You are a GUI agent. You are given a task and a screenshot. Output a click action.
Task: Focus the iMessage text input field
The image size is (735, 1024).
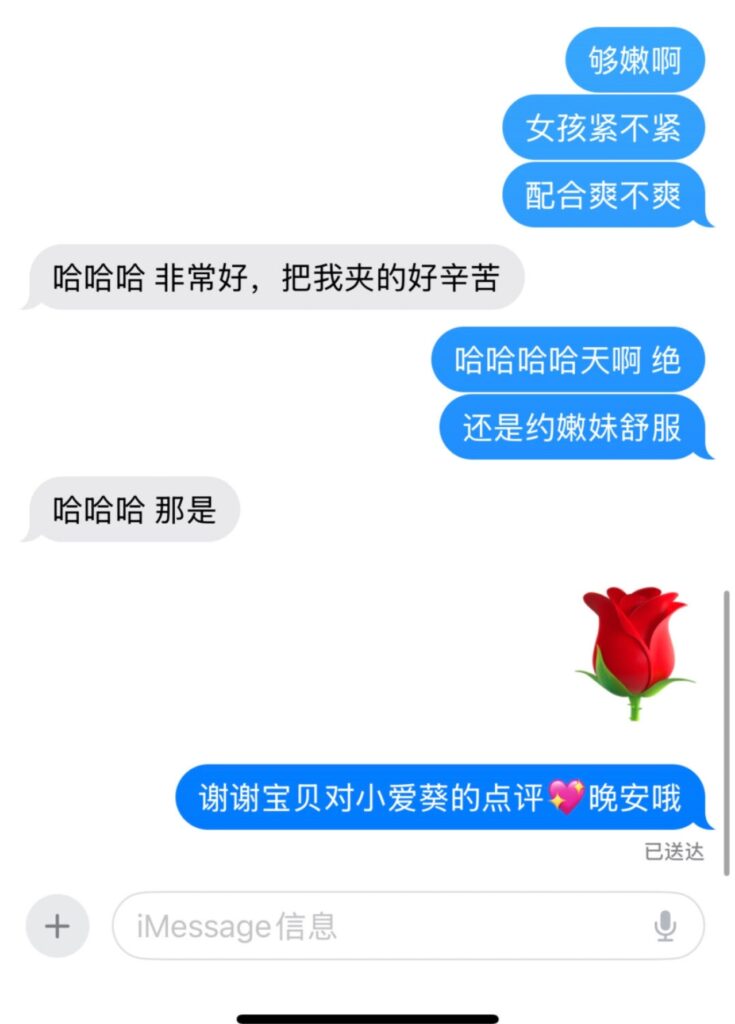tap(380, 926)
